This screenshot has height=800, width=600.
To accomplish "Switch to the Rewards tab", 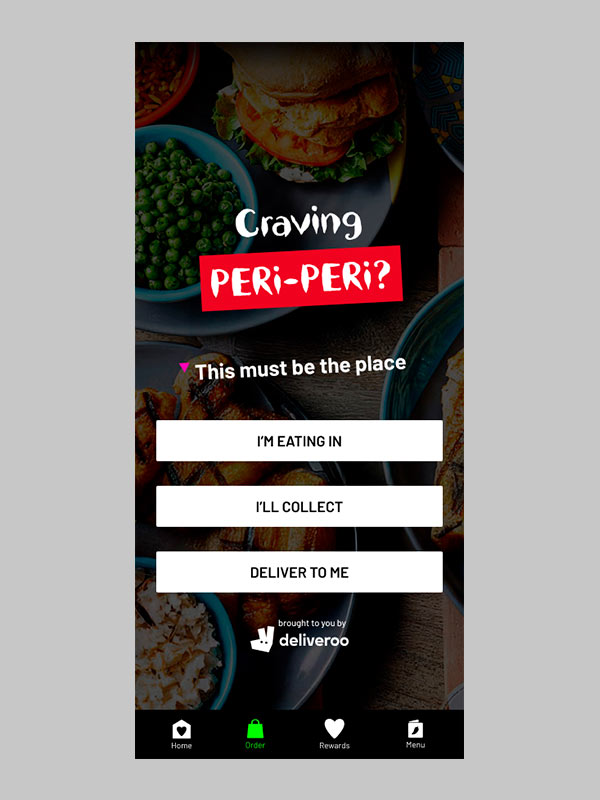I will click(334, 734).
